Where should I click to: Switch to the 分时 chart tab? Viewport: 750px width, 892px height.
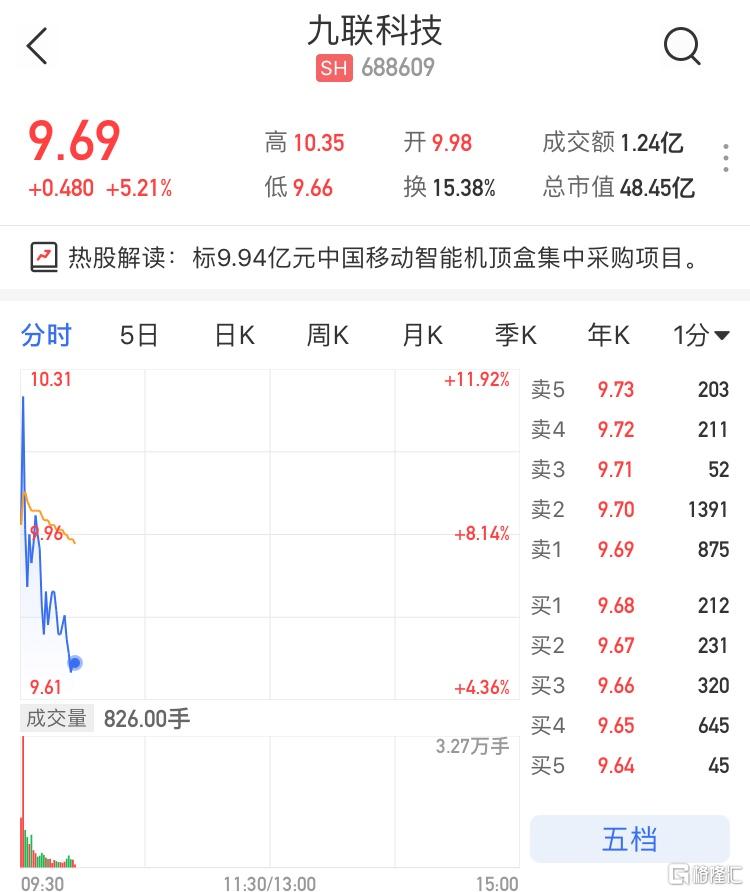pos(46,336)
